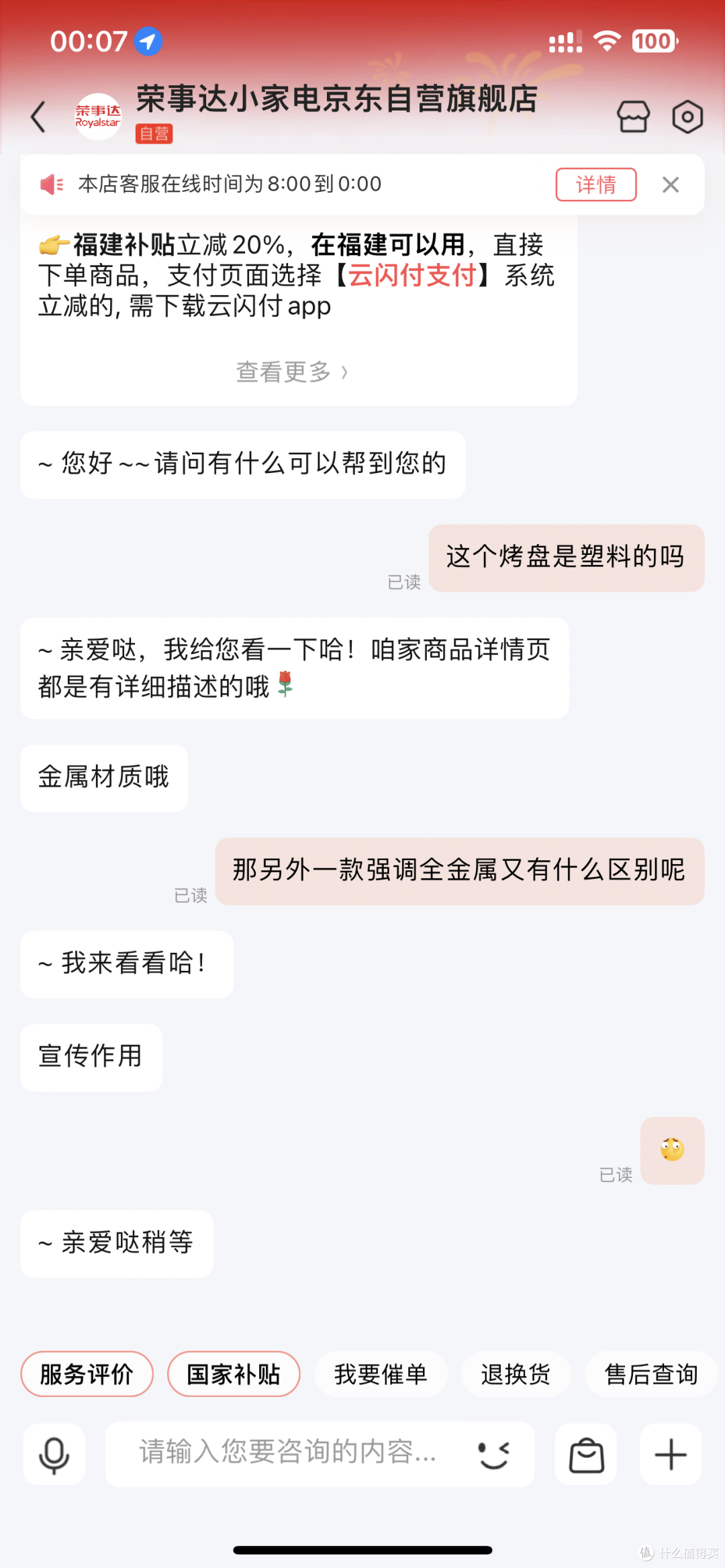Open the store page icon

coord(633,117)
